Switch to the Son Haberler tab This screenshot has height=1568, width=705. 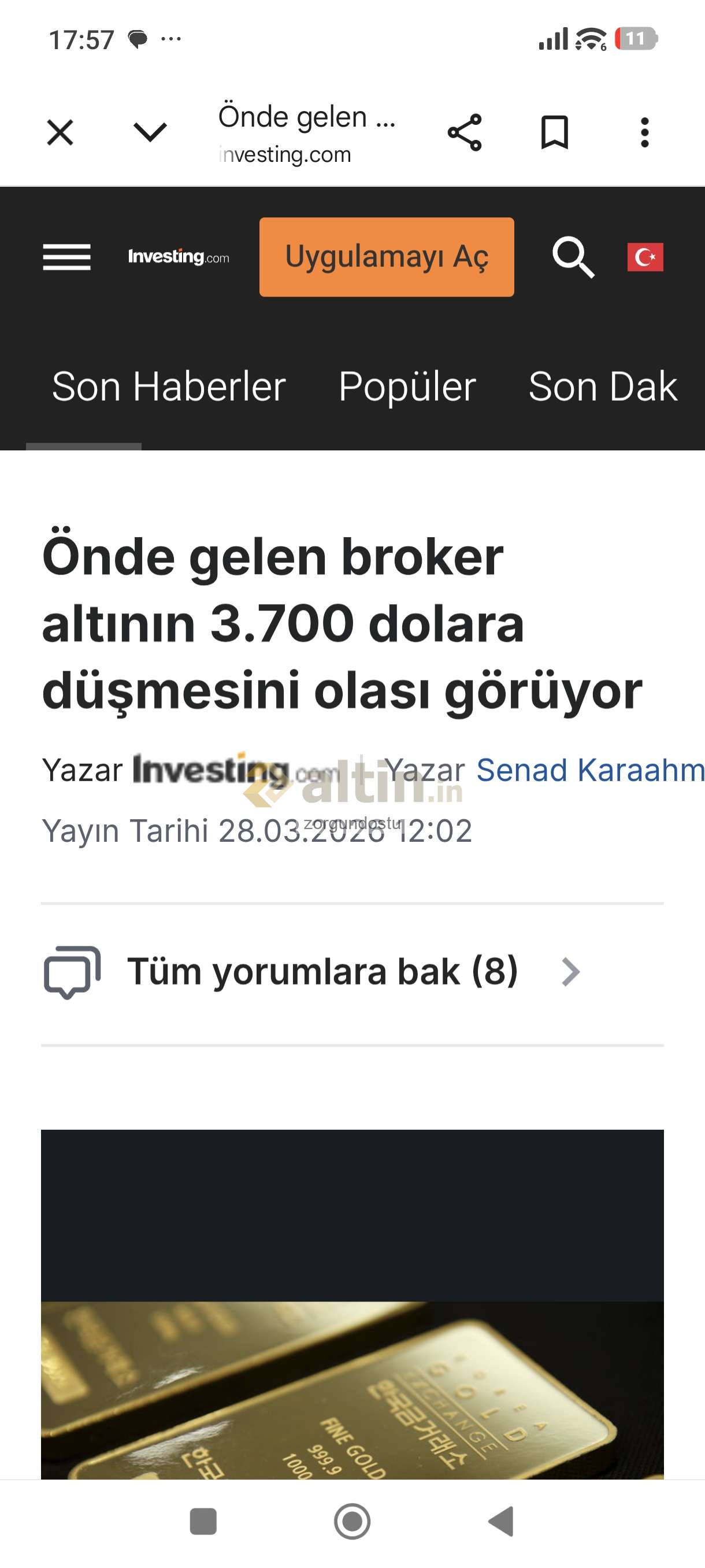tap(169, 387)
